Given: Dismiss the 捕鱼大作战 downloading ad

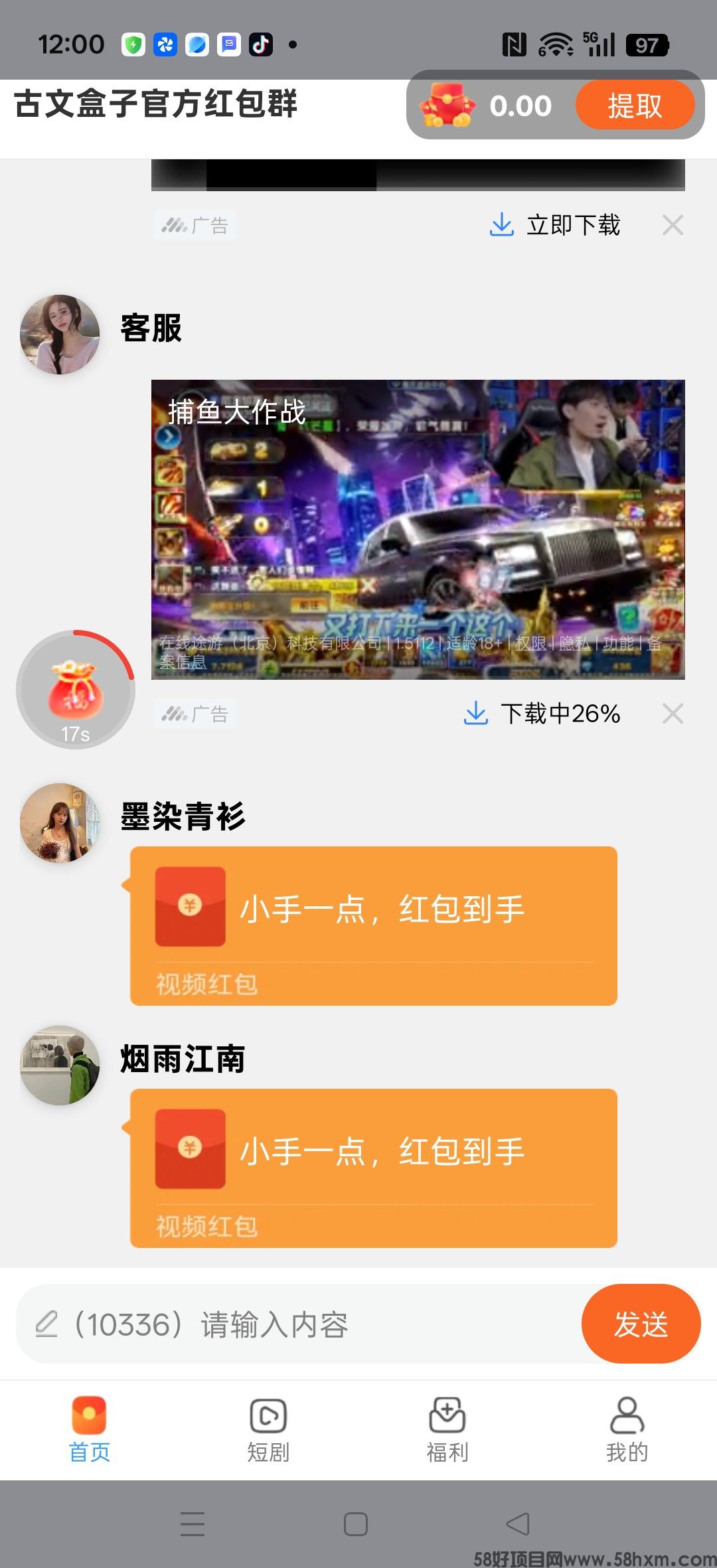Looking at the screenshot, I should [673, 714].
